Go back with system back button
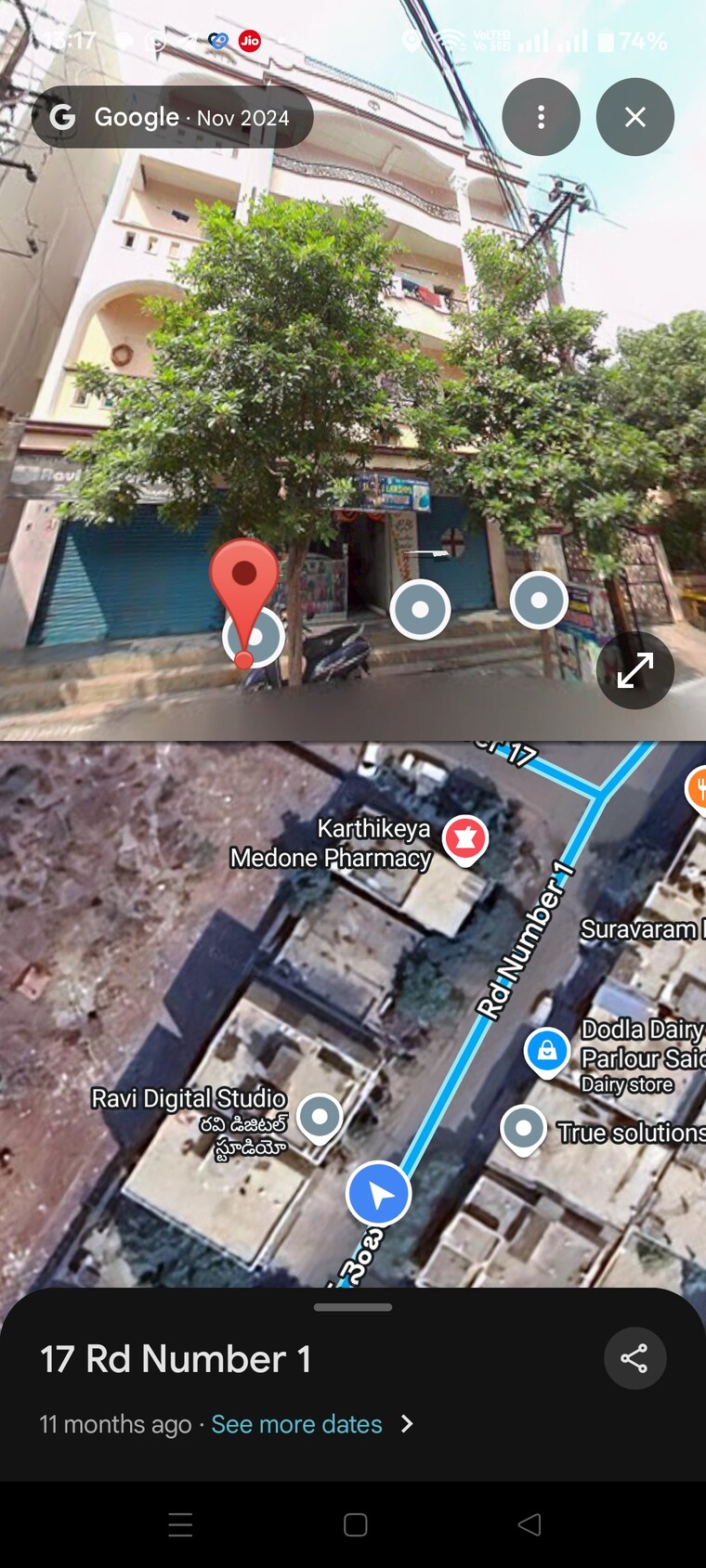The image size is (706, 1568). tap(529, 1524)
